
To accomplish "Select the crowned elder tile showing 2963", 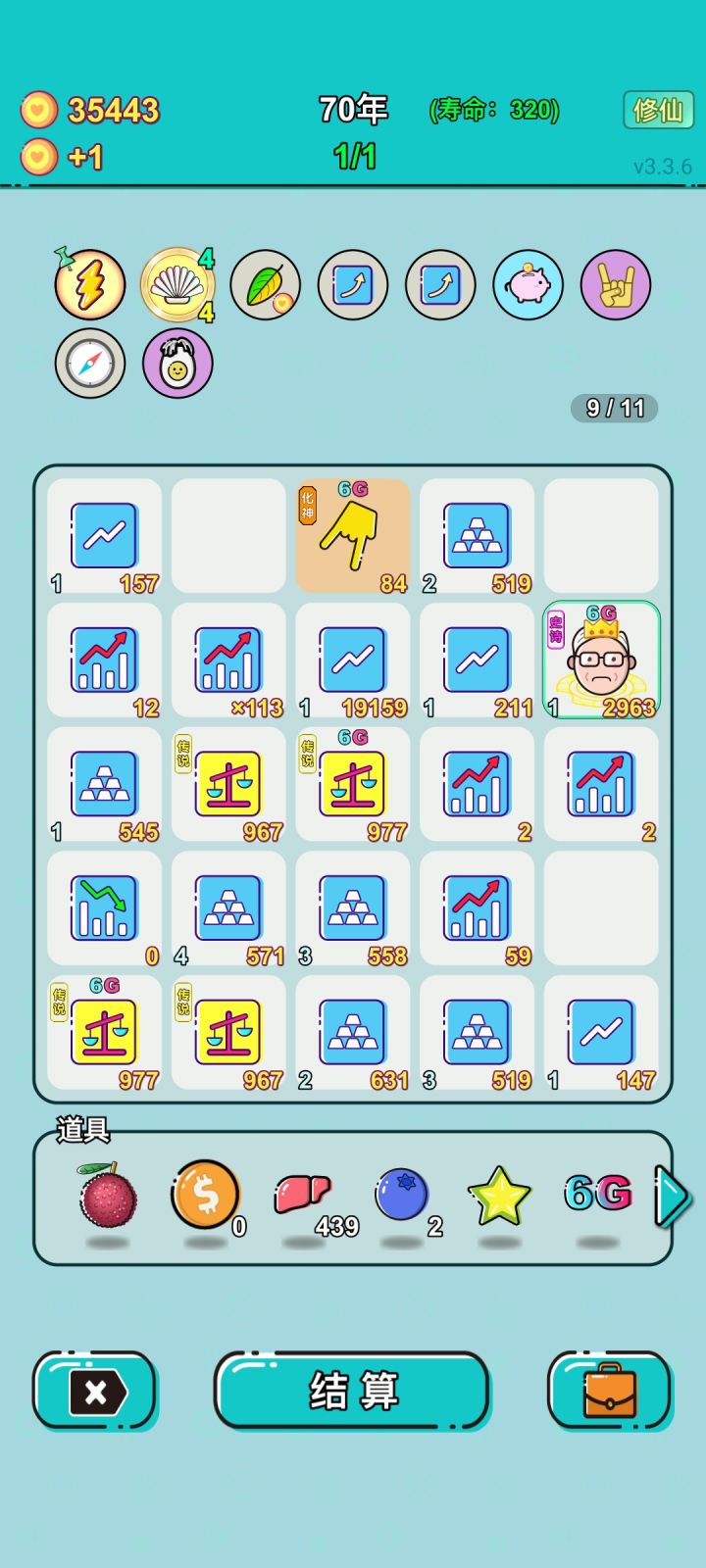I will [x=601, y=660].
